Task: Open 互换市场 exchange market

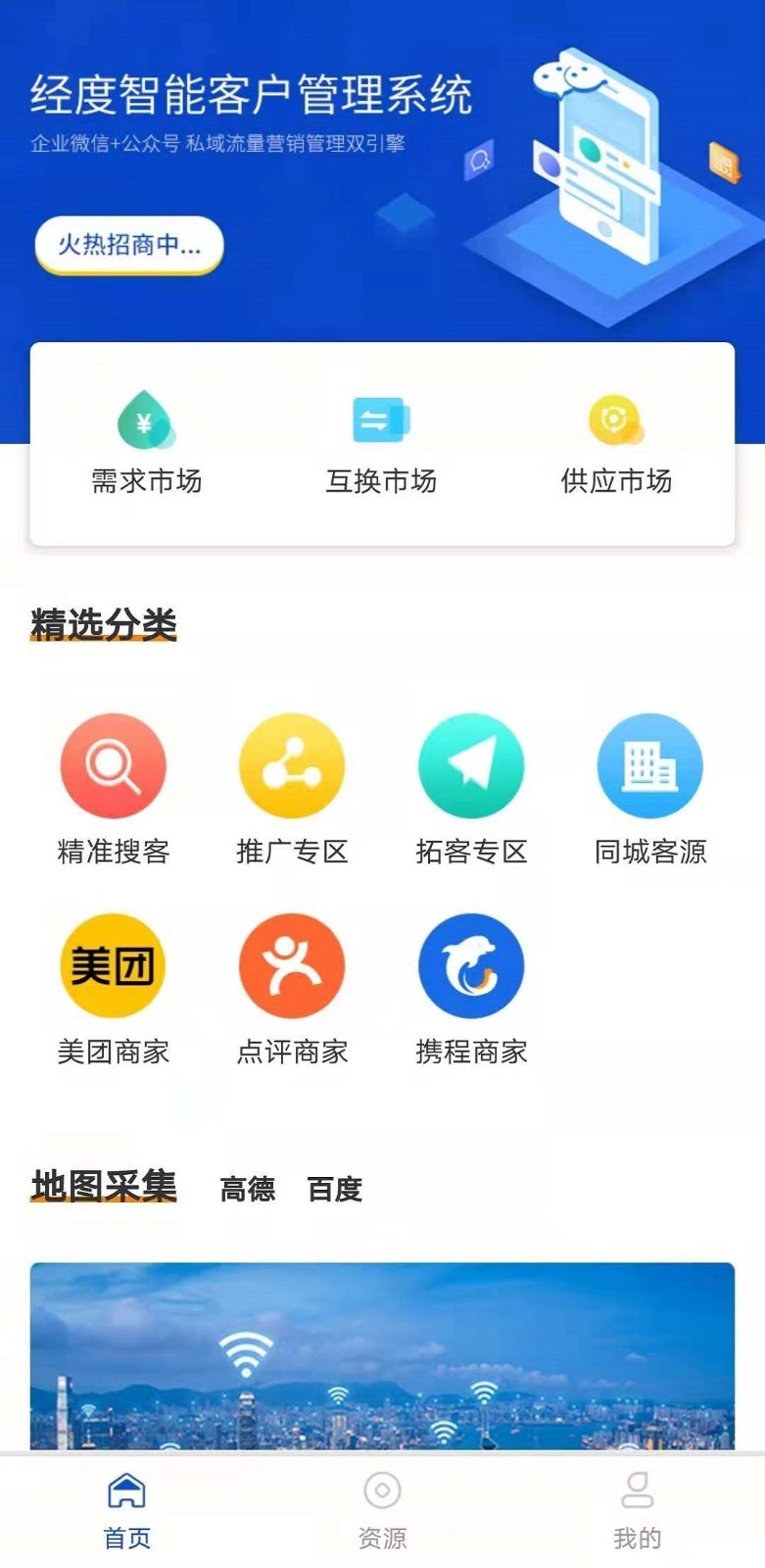Action: 381,441
